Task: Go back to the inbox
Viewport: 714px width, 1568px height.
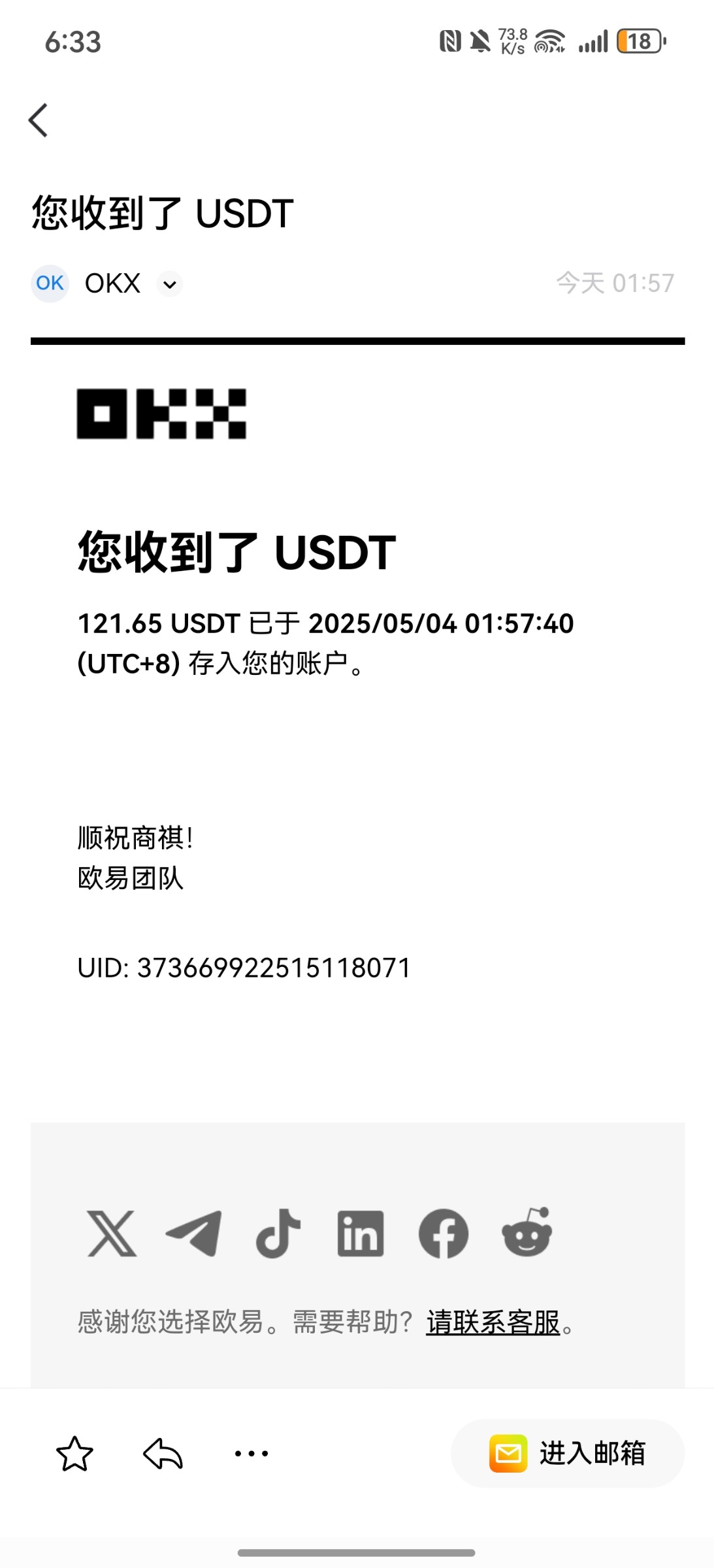Action: pos(39,121)
